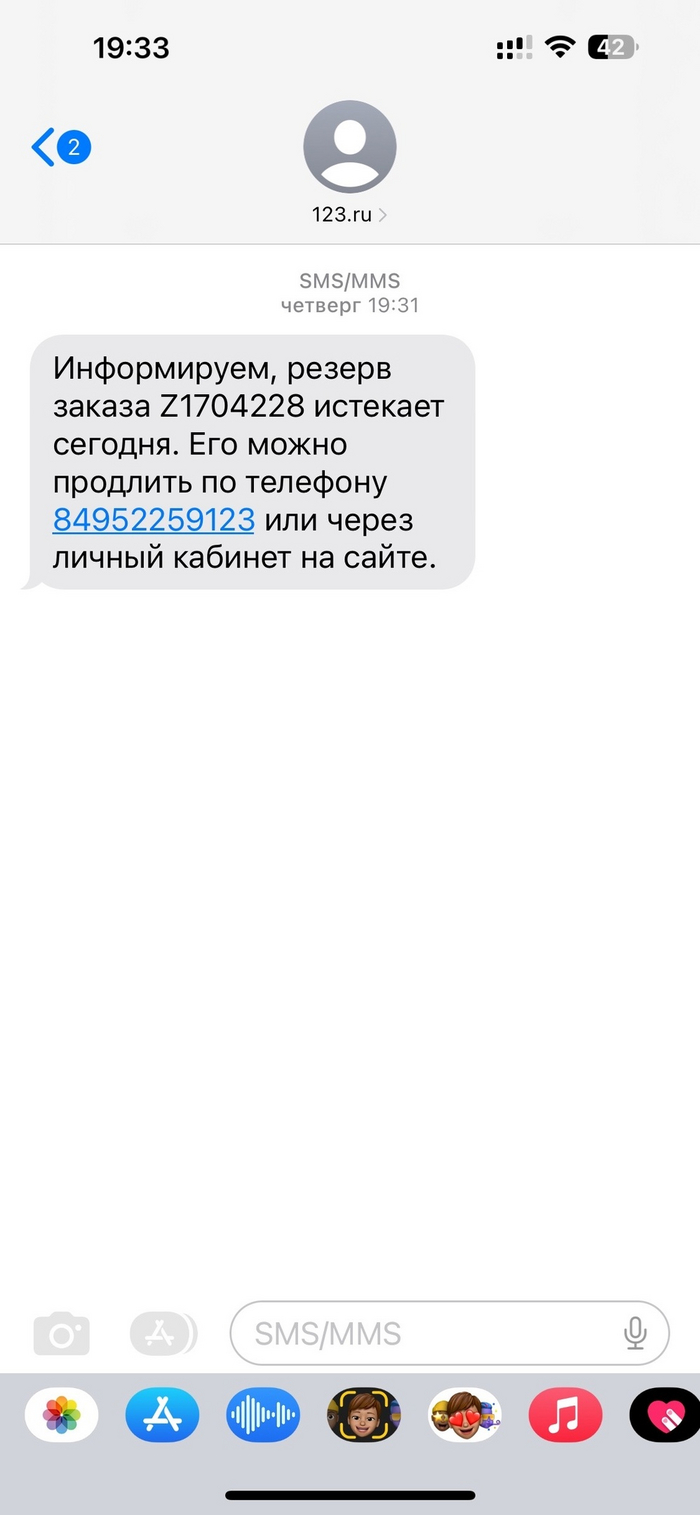The width and height of the screenshot is (700, 1515).
Task: Call the phone number 84952259123
Action: coord(153,521)
